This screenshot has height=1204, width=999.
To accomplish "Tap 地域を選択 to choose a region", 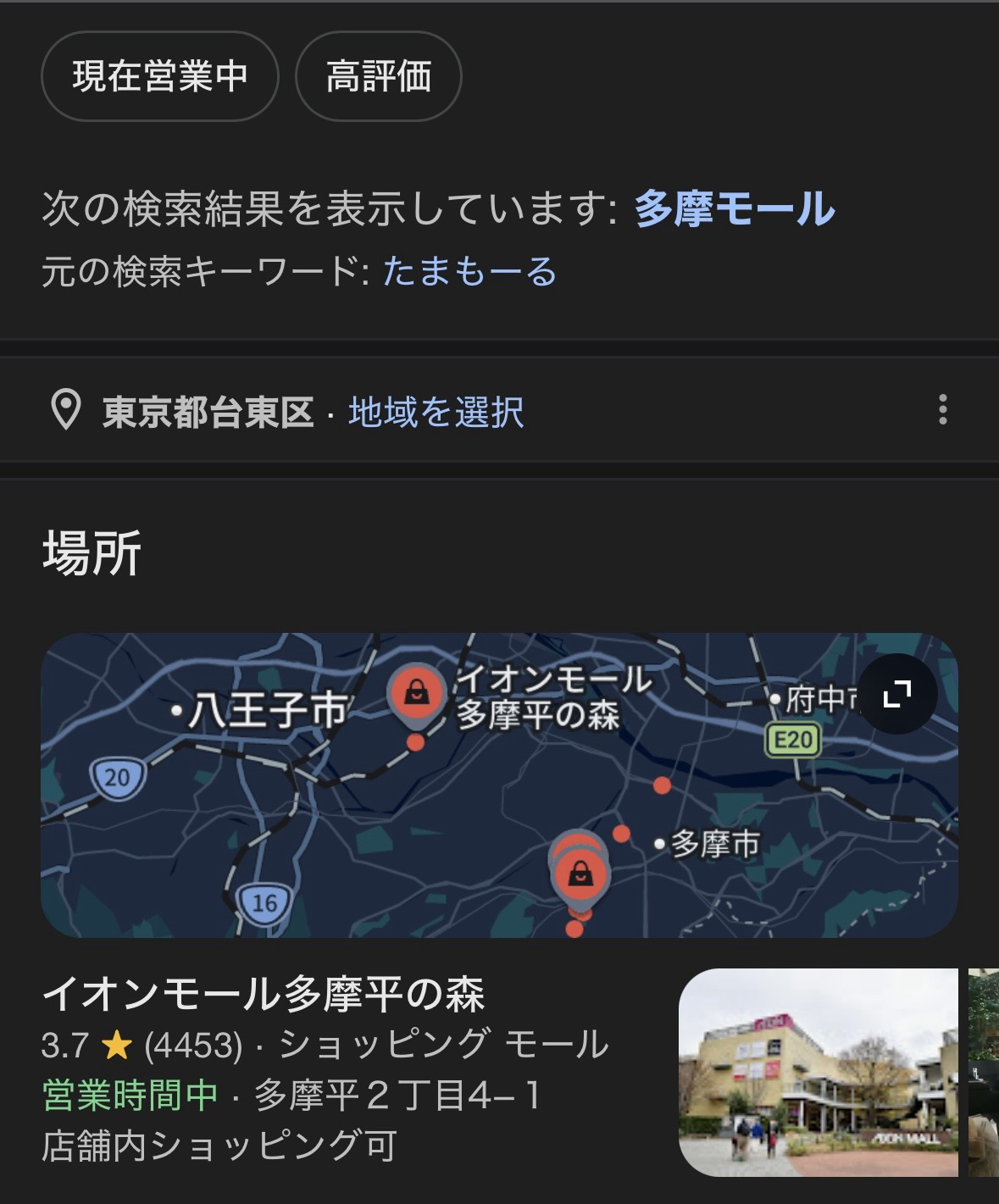I will tap(436, 412).
